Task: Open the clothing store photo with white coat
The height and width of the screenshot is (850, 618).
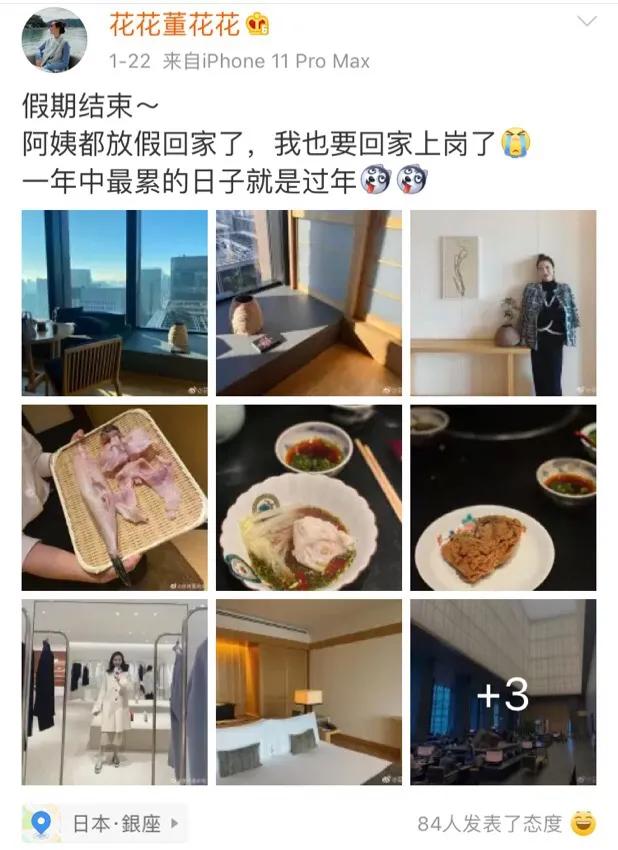Action: coord(115,692)
